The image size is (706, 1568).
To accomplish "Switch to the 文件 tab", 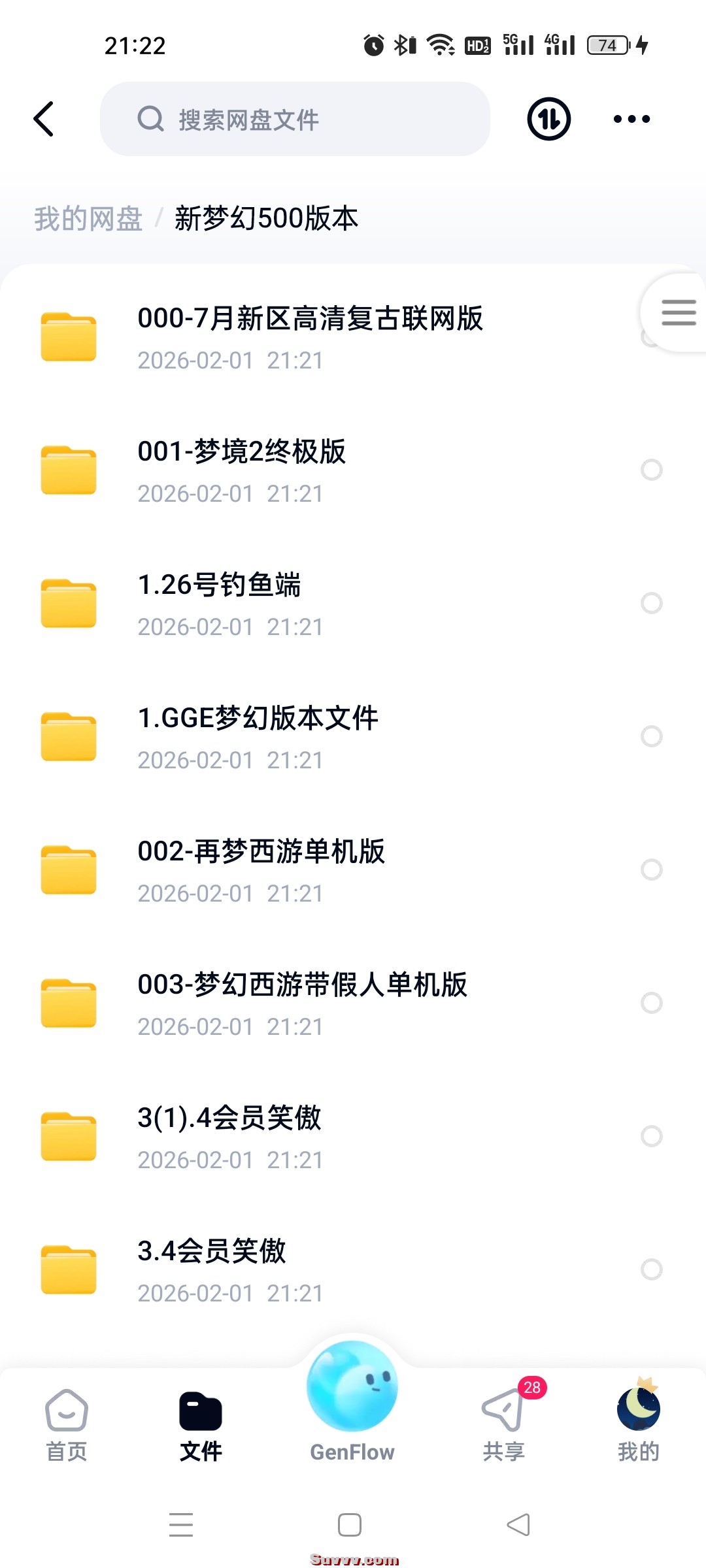I will tap(201, 1424).
